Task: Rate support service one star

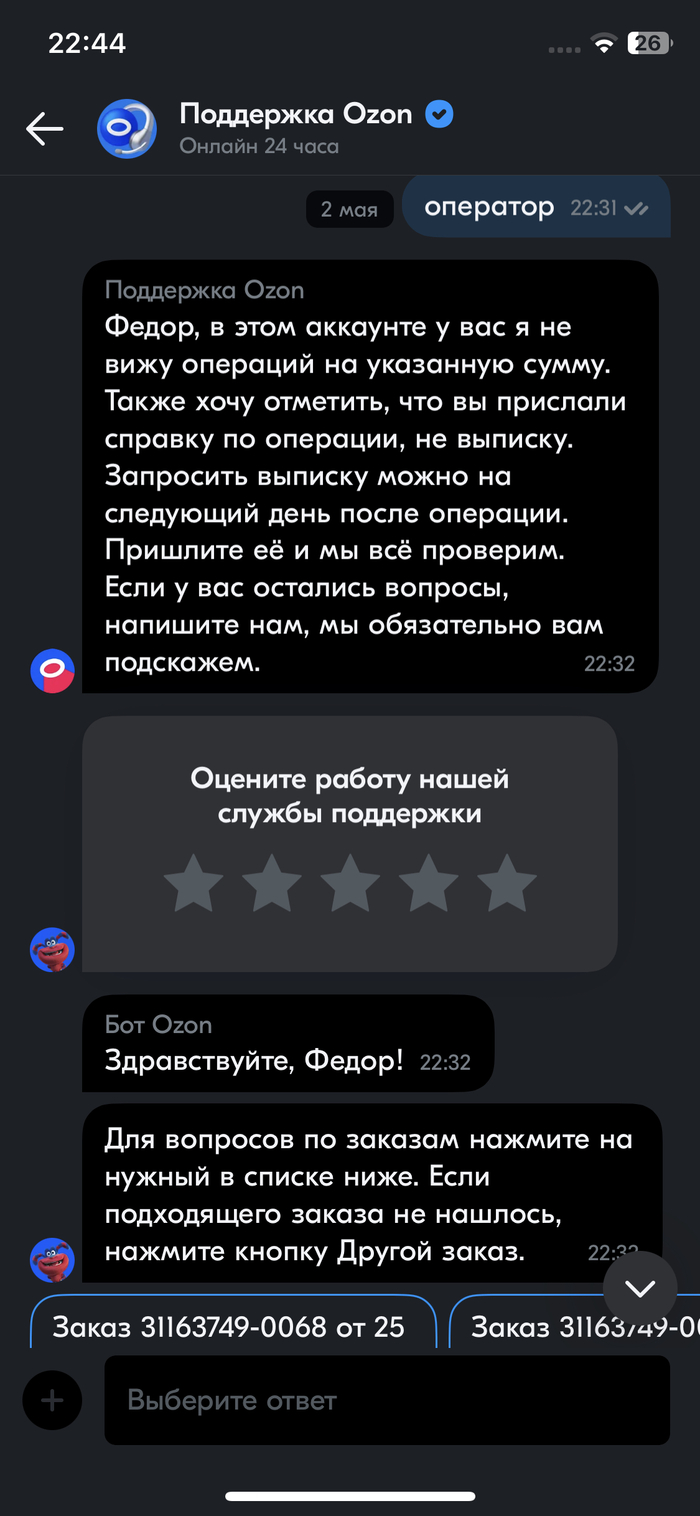Action: click(x=193, y=883)
